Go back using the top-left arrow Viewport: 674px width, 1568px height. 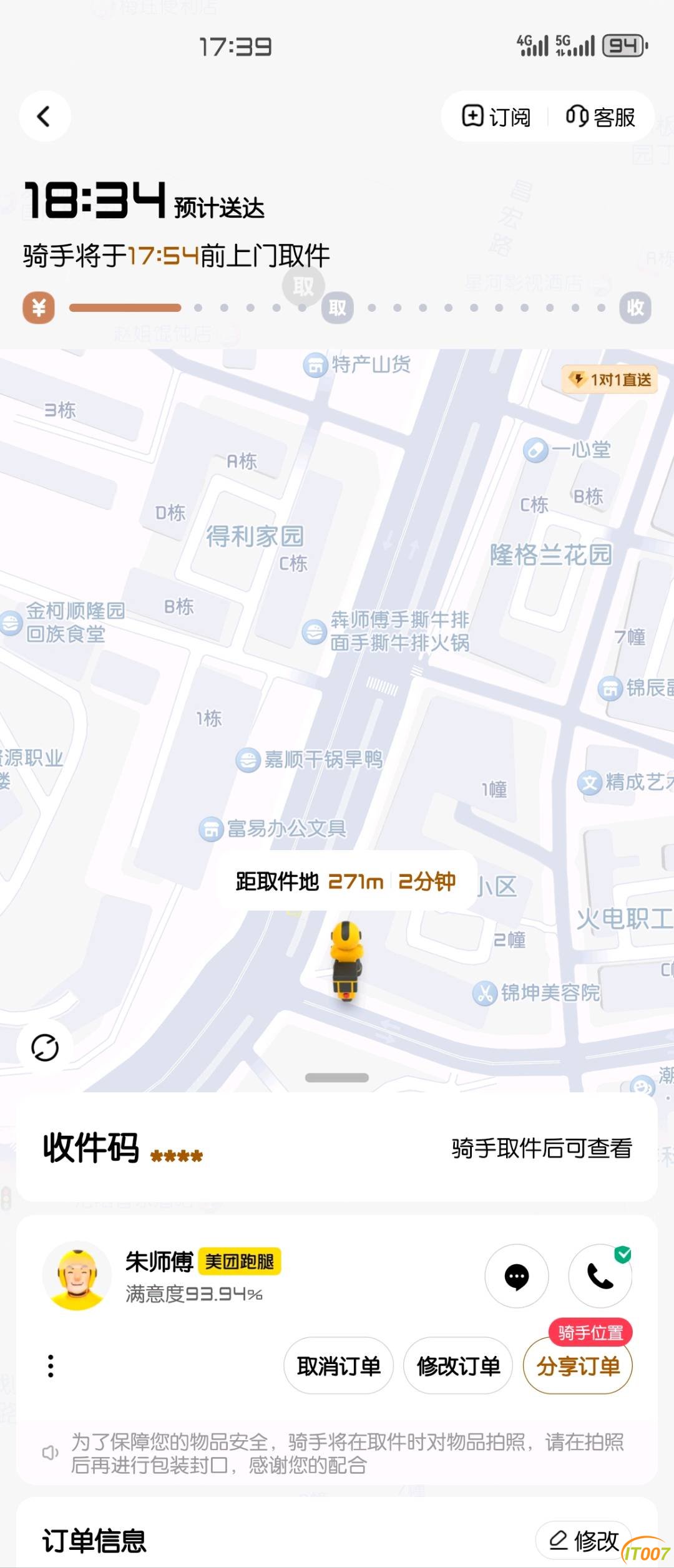pyautogui.click(x=44, y=117)
